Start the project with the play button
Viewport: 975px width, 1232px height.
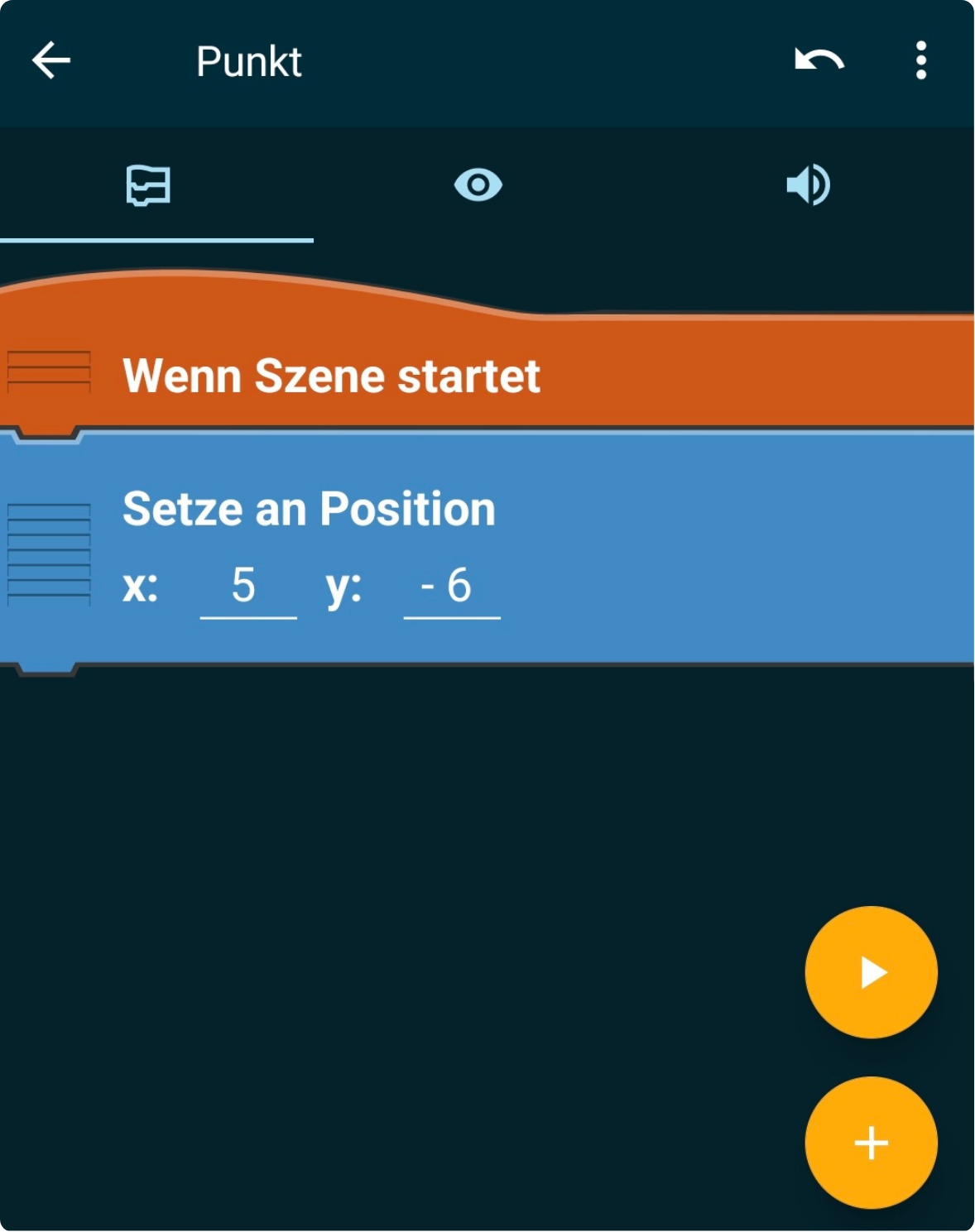871,972
